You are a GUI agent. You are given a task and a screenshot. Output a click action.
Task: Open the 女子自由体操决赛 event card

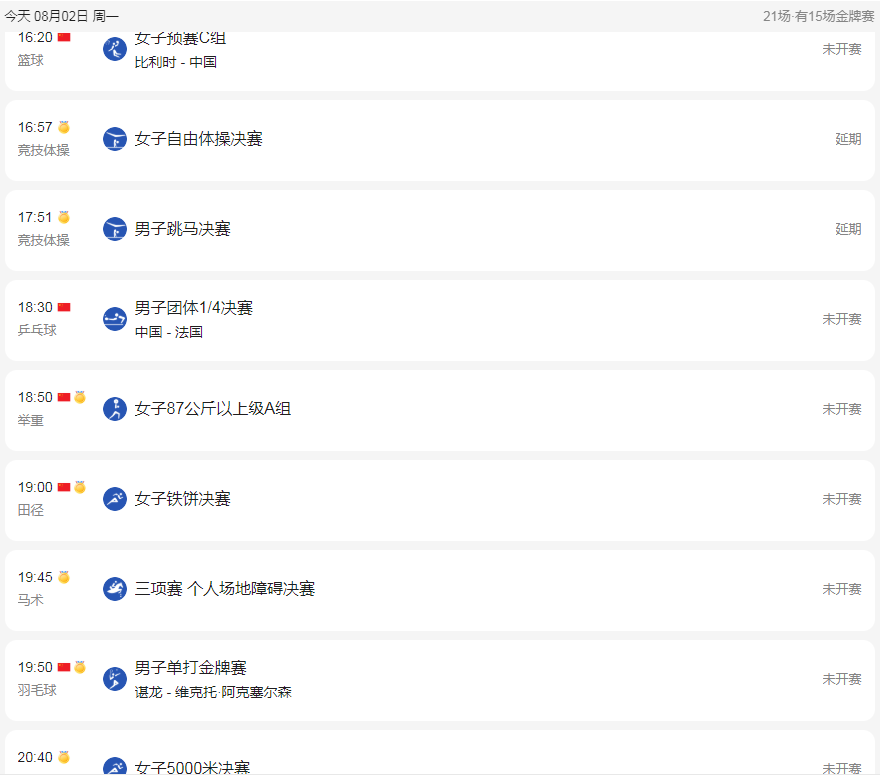(x=440, y=140)
